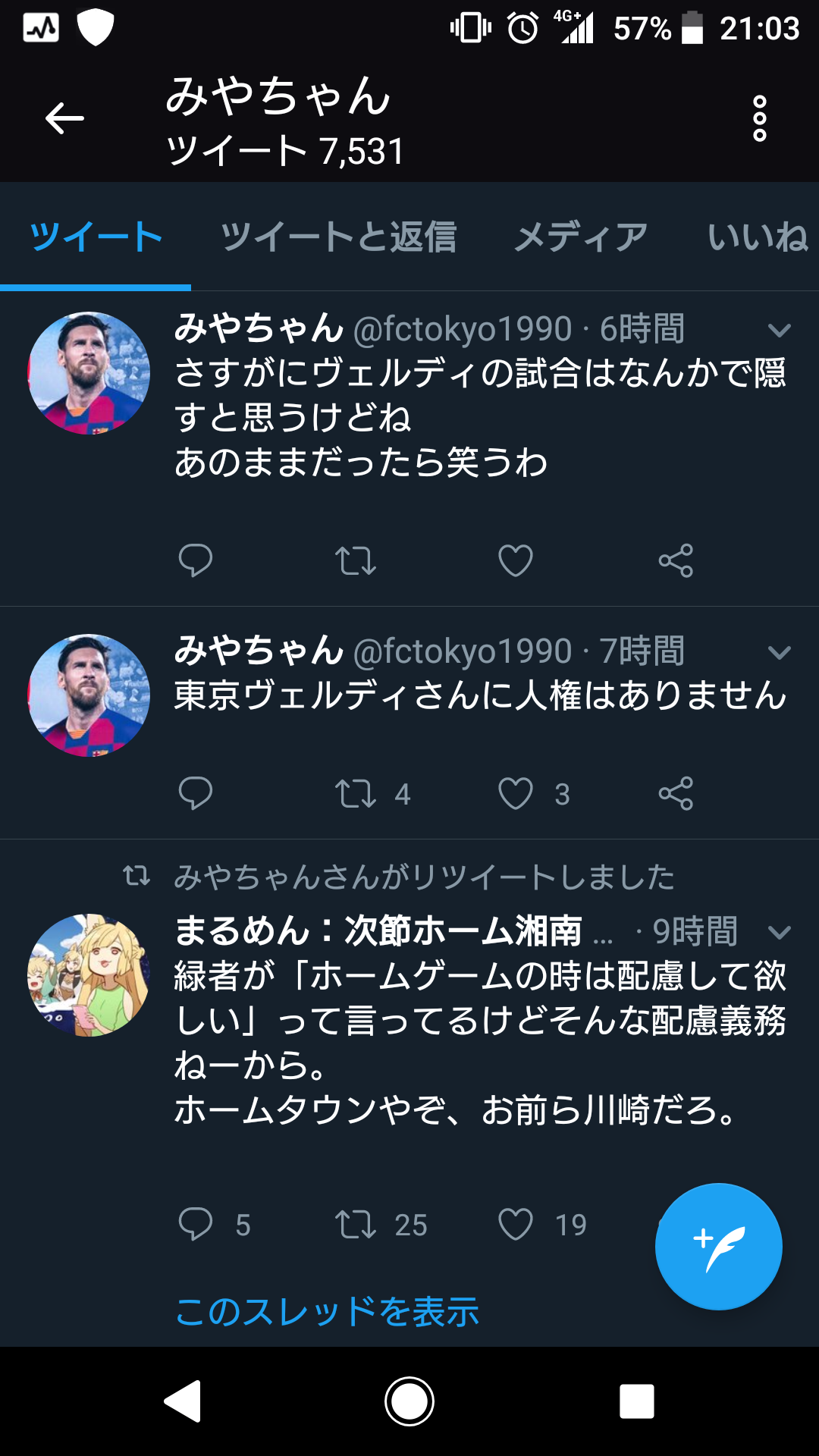Expand options chevron on the 7時間 tweet
The width and height of the screenshot is (819, 1456).
coord(780,652)
